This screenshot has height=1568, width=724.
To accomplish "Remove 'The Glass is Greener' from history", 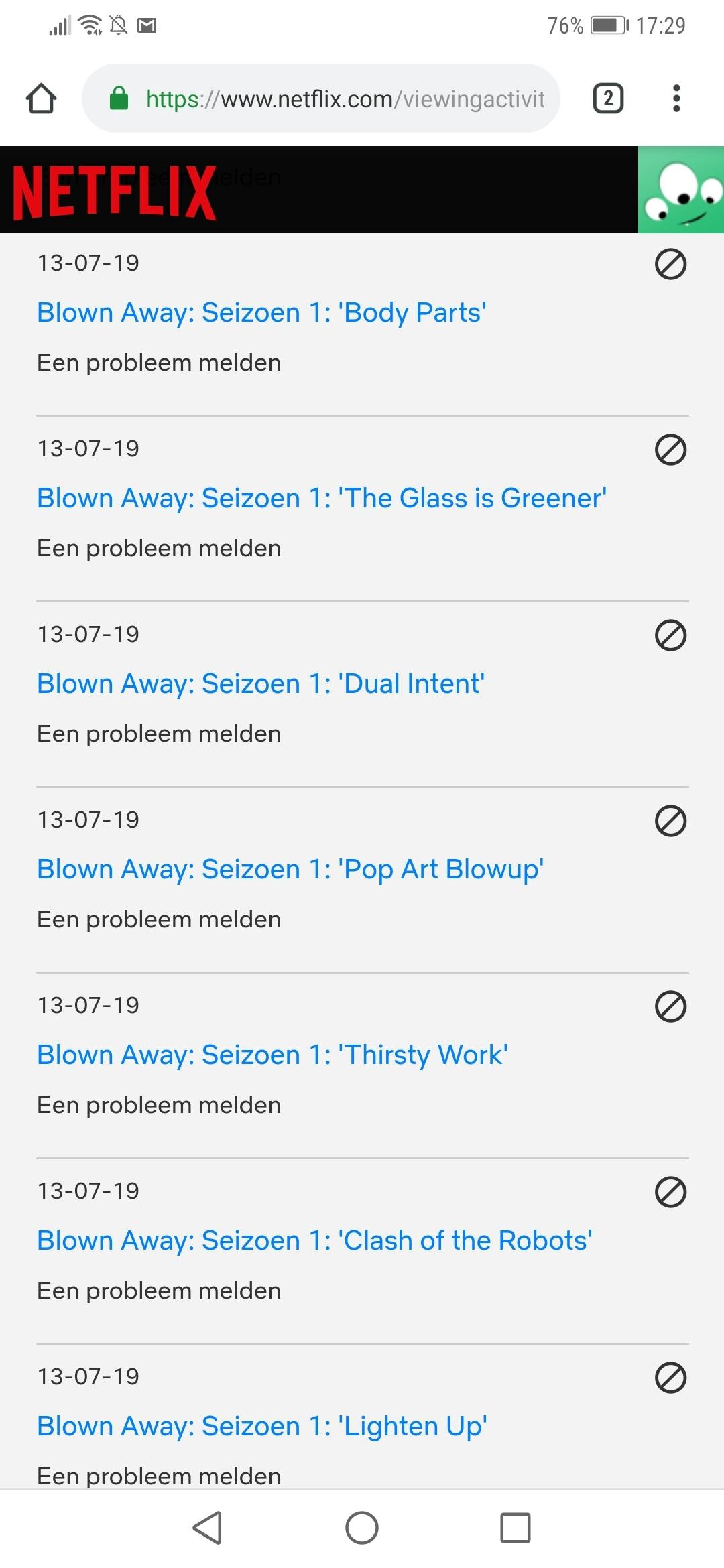I will [670, 450].
